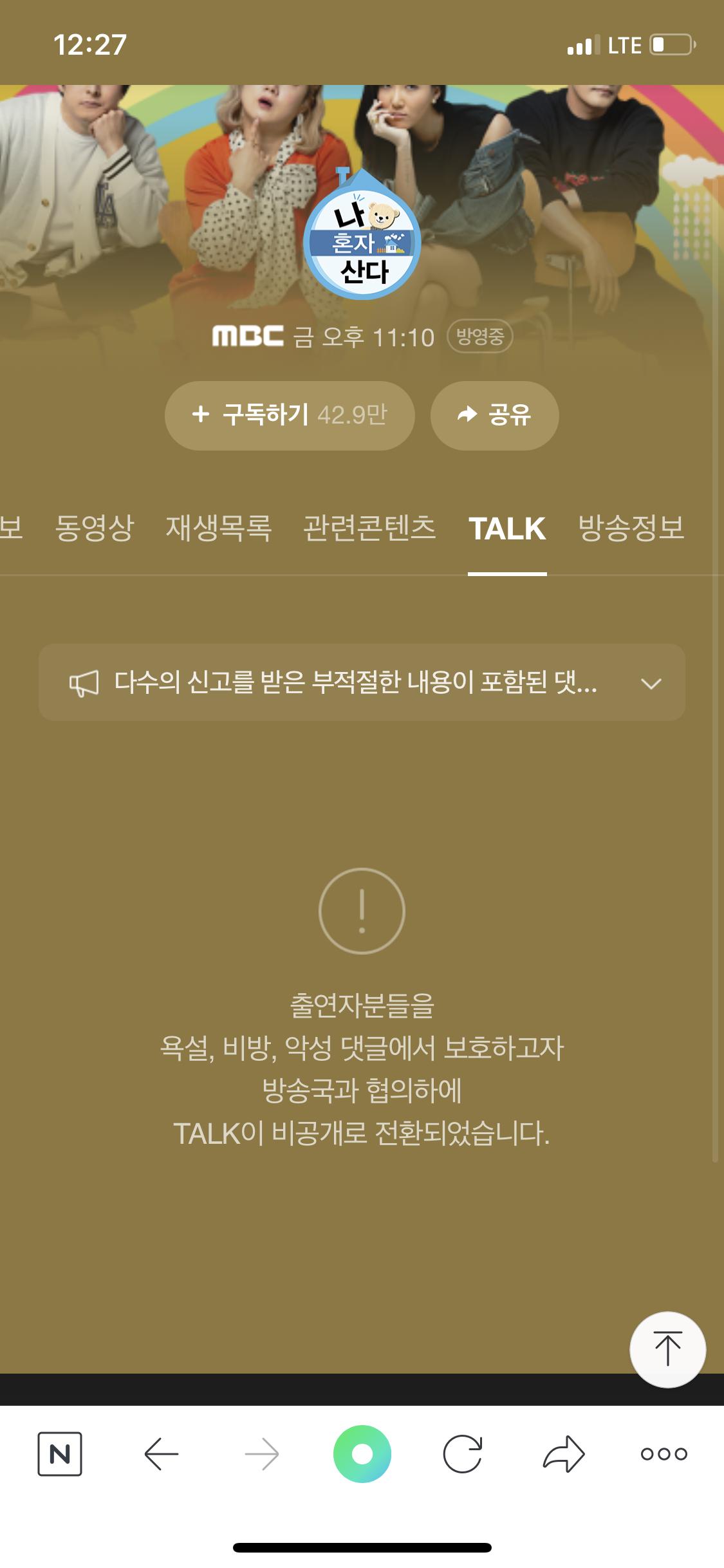Open the three-dot more menu
The width and height of the screenshot is (724, 1568).
tap(664, 1454)
